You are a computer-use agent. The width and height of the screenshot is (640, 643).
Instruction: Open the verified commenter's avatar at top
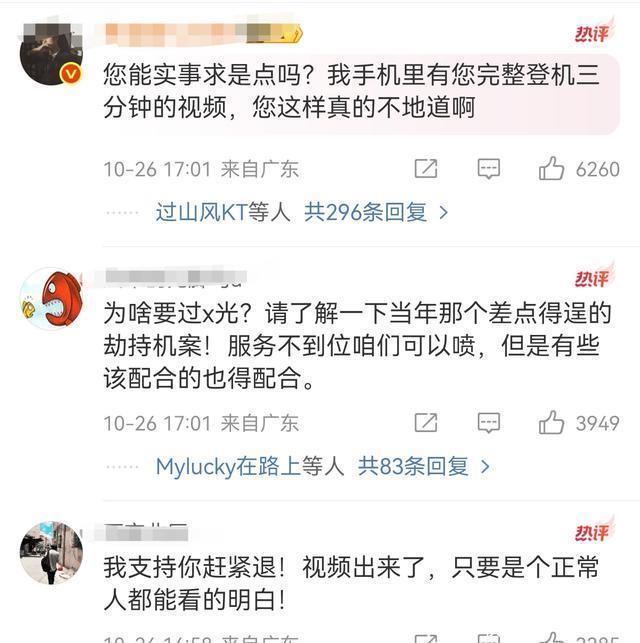click(x=50, y=55)
